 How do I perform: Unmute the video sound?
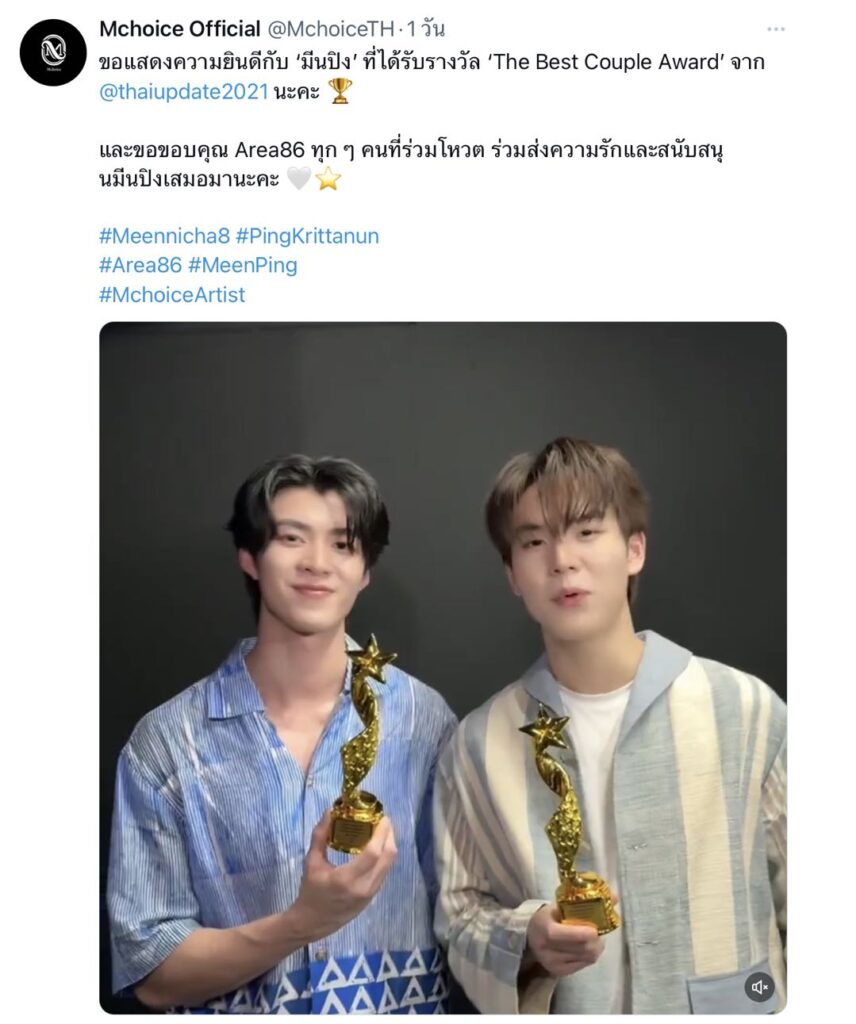tap(759, 987)
